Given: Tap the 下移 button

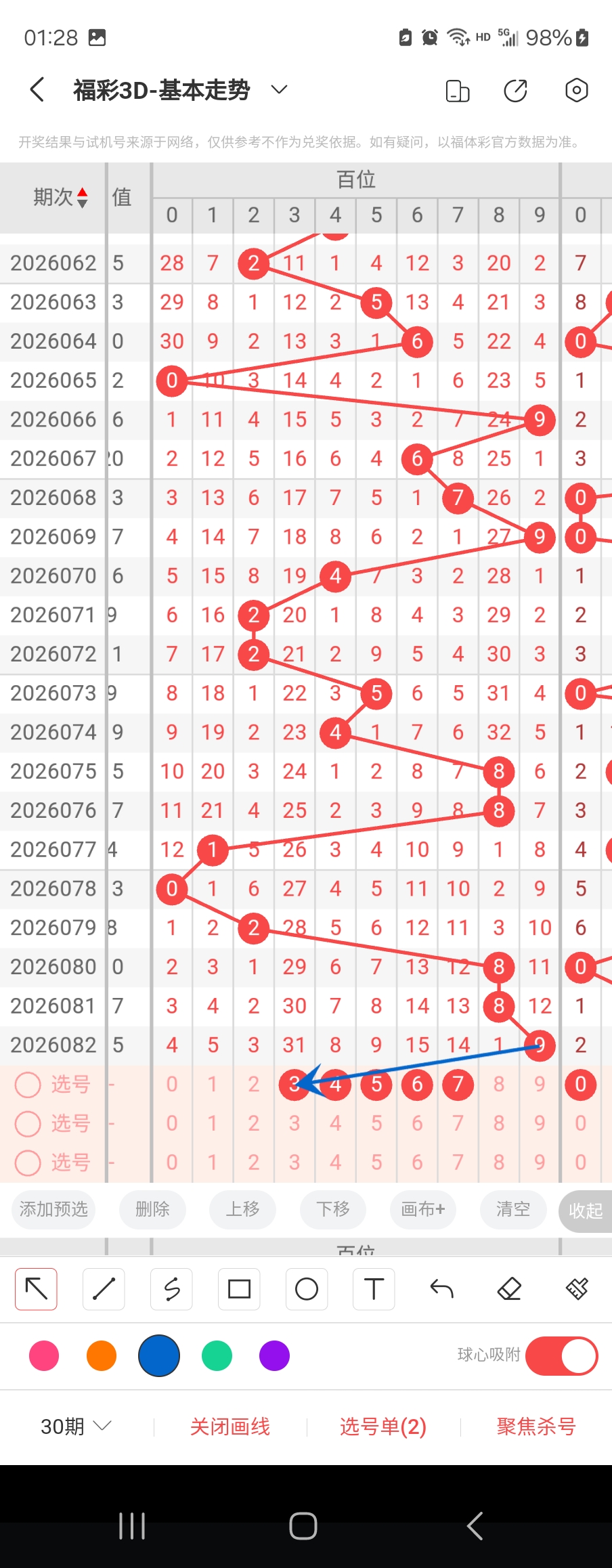Looking at the screenshot, I should point(333,1209).
